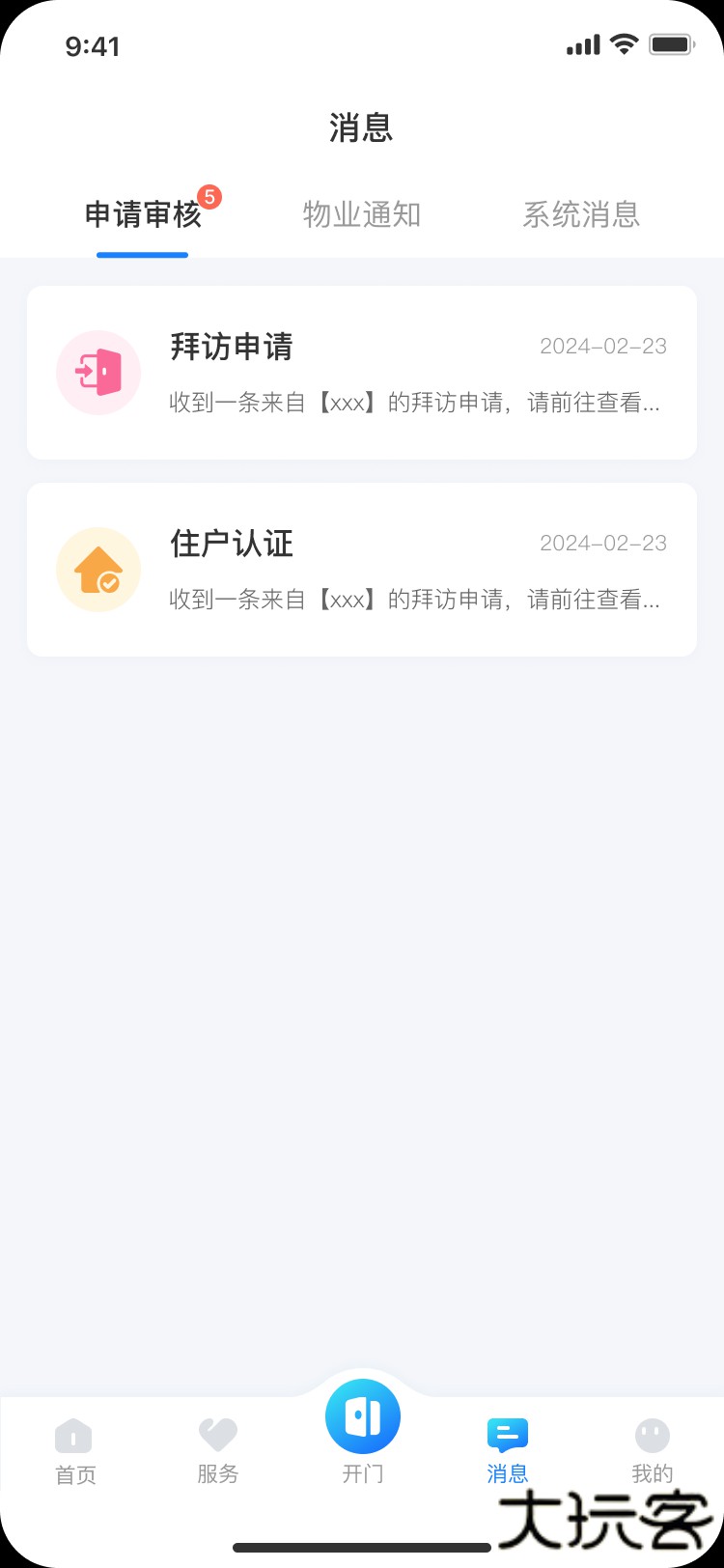Click the pink door icon on 拜访申请 card

click(98, 373)
